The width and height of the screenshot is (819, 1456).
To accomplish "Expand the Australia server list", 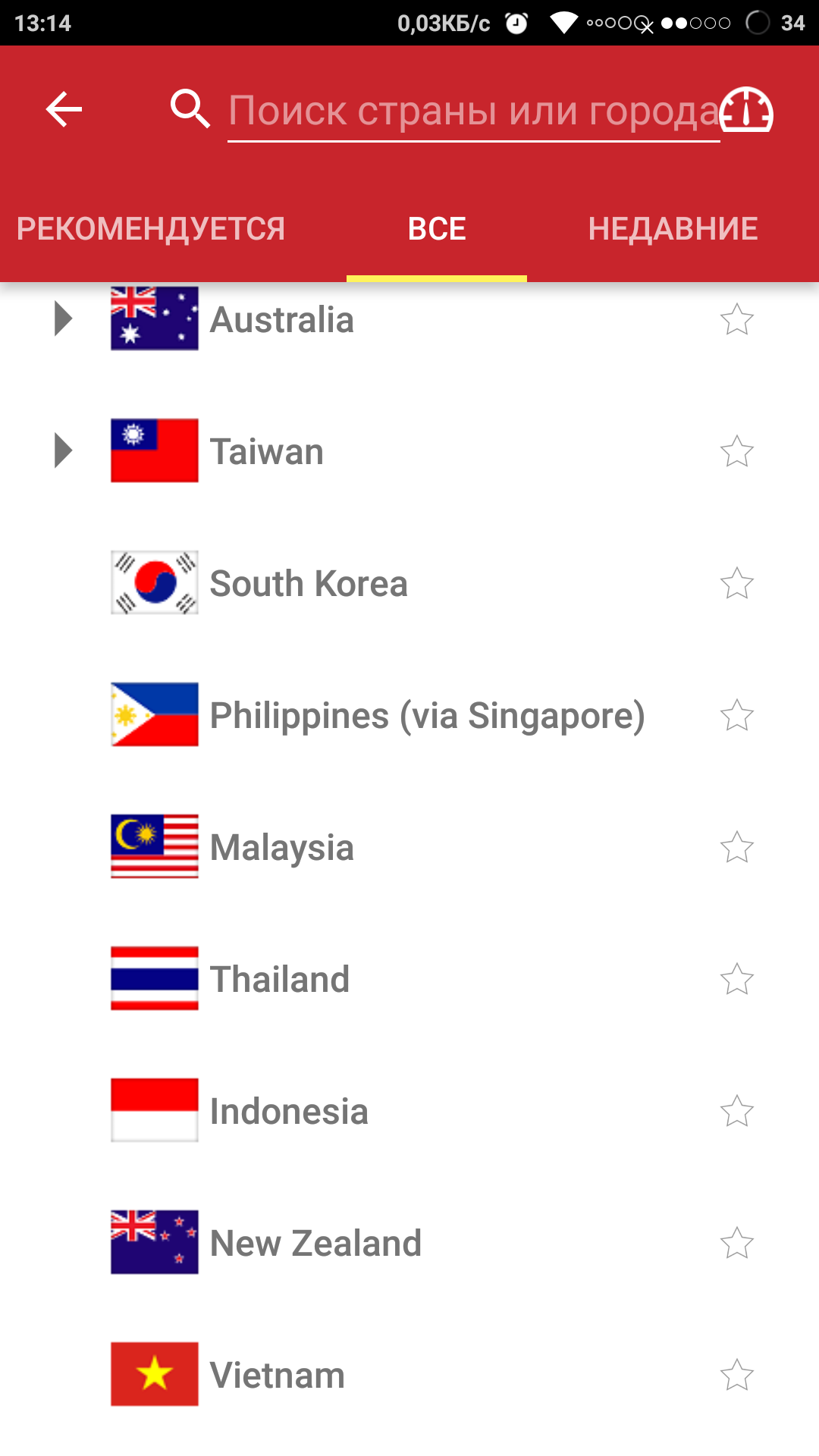I will [64, 319].
